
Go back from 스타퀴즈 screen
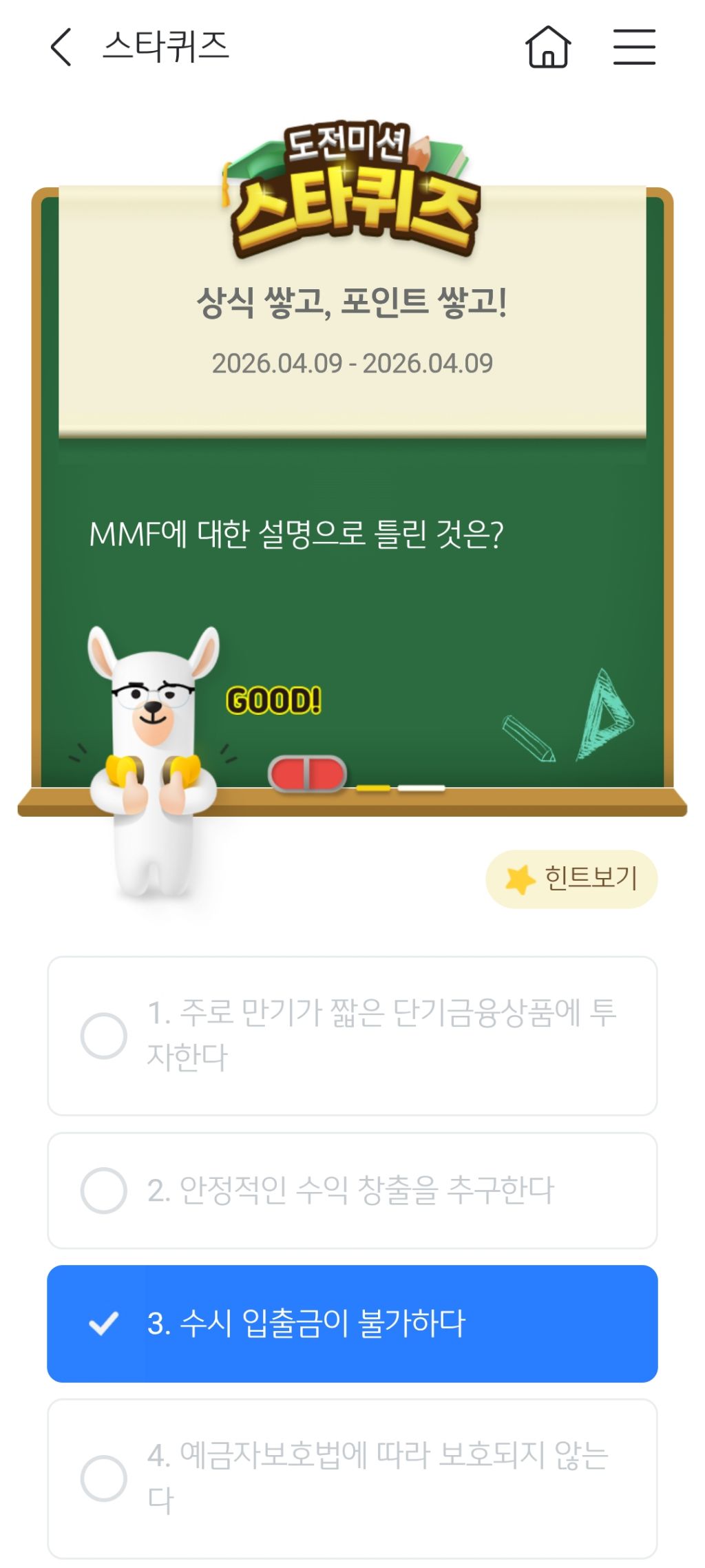(61, 47)
